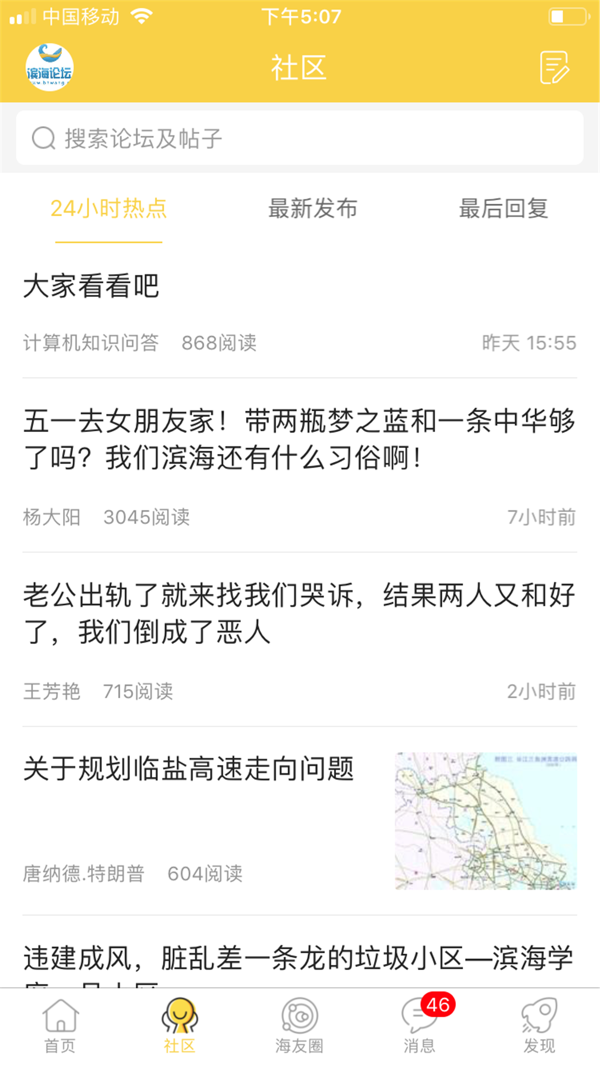Open the post 关于规划临盐高速走向问题
The image size is (600, 1067).
[x=189, y=769]
